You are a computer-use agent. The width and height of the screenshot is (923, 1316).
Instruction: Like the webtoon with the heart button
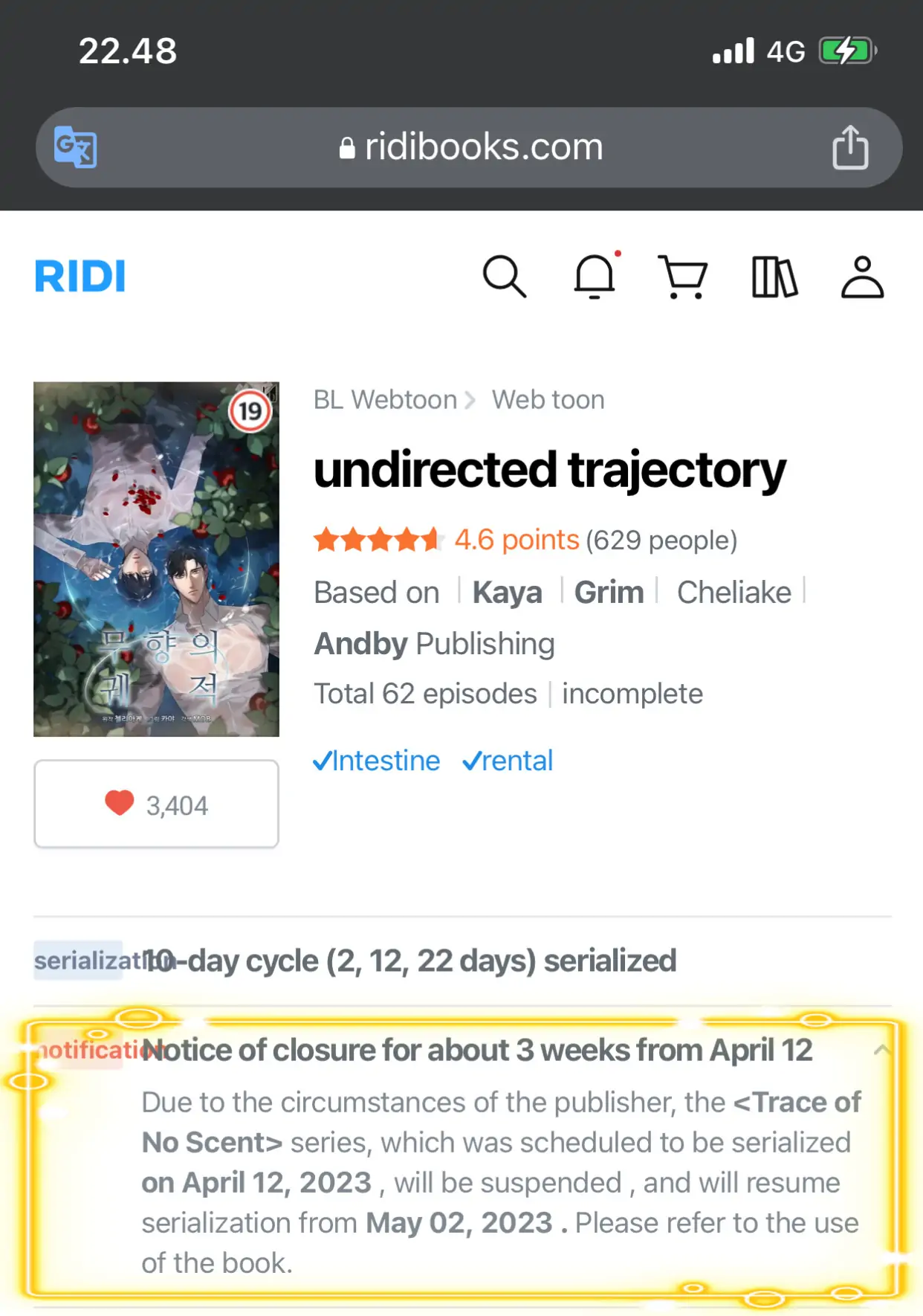click(156, 804)
